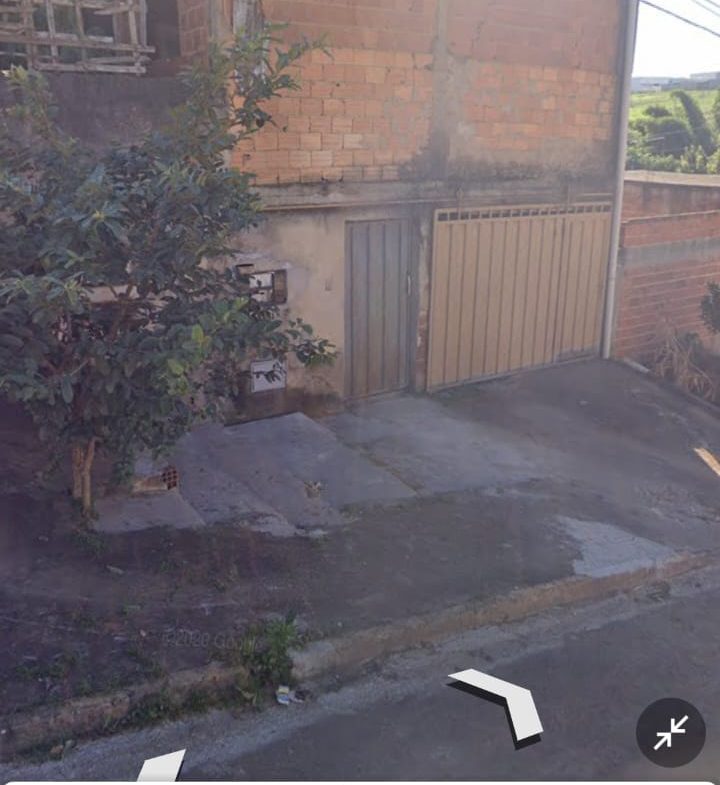Move along the street using the left arrow
720x785 pixels.
tap(161, 768)
